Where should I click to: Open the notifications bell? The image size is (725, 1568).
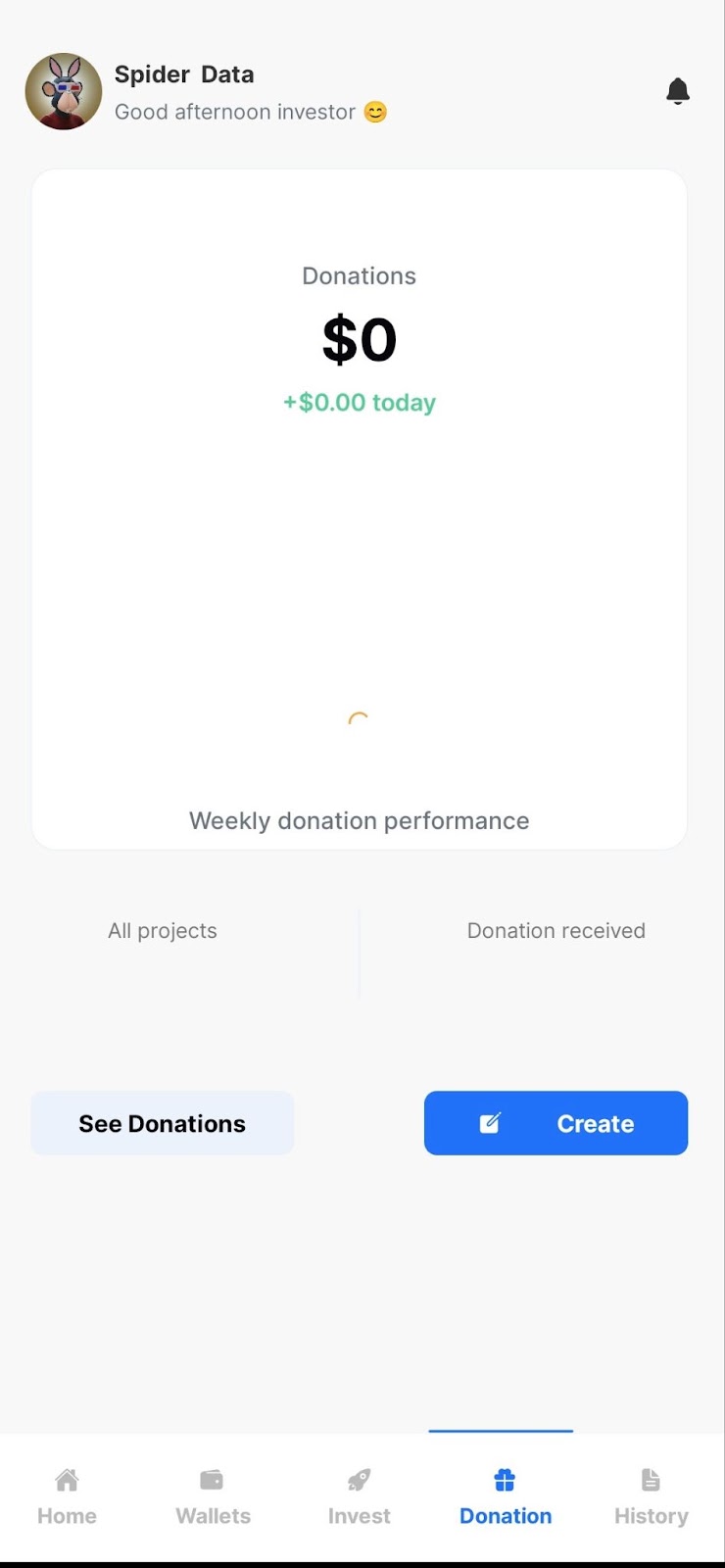[x=677, y=91]
